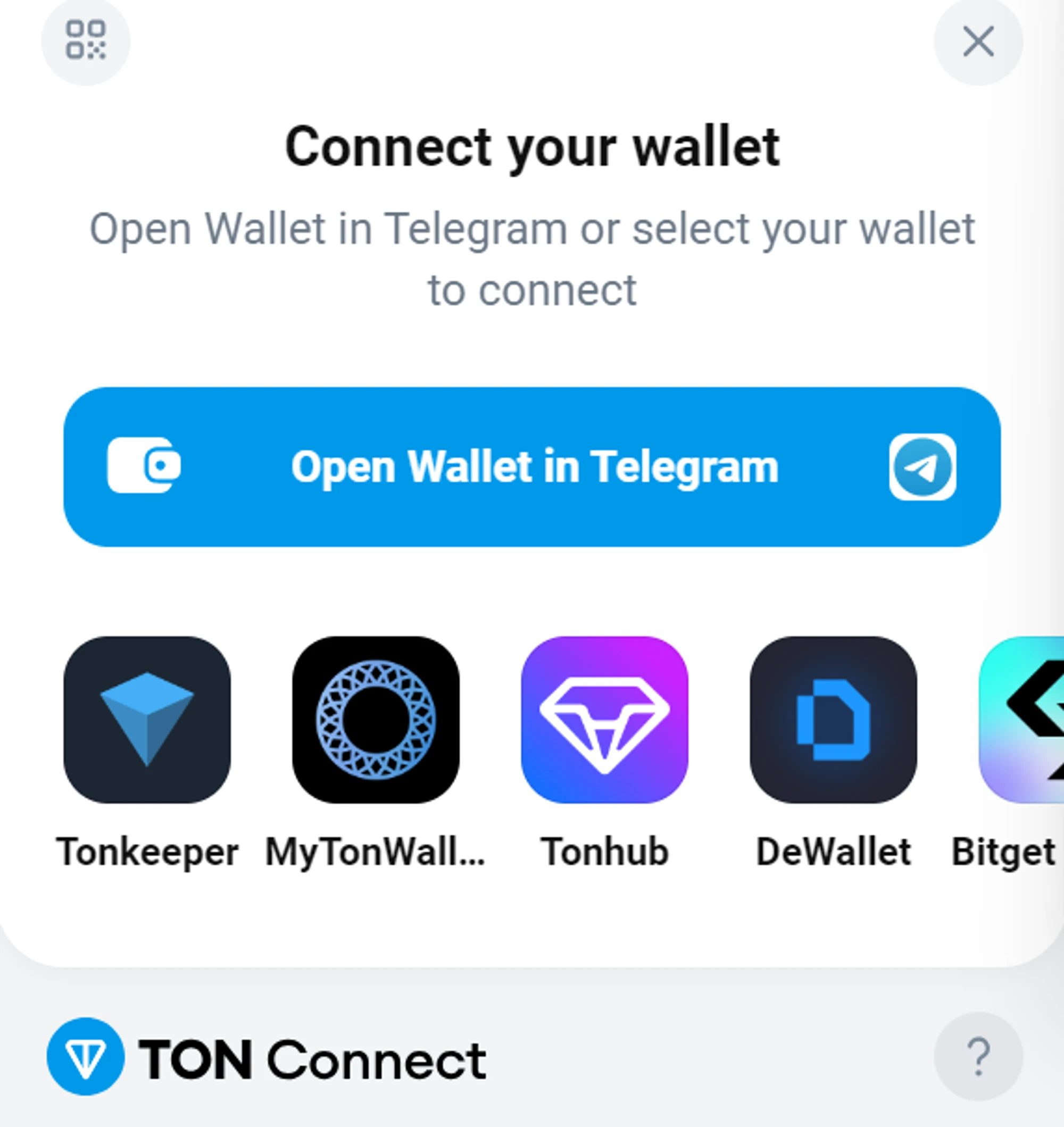Pick the DeWallet wallet
Viewport: 1064px width, 1127px height.
[833, 720]
